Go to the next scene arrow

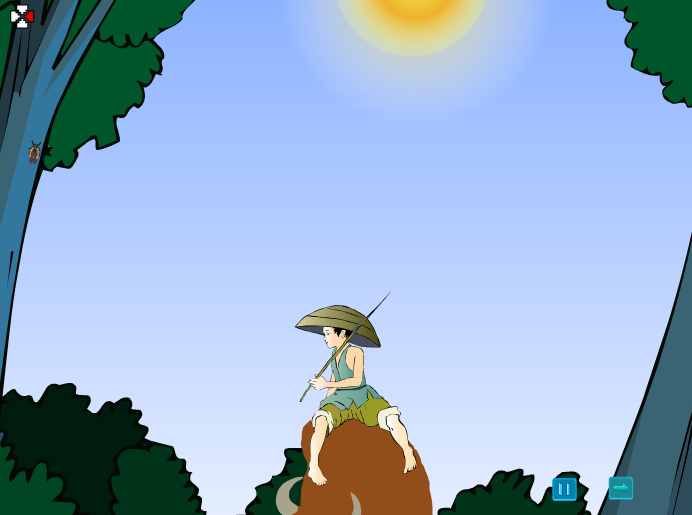click(x=620, y=488)
